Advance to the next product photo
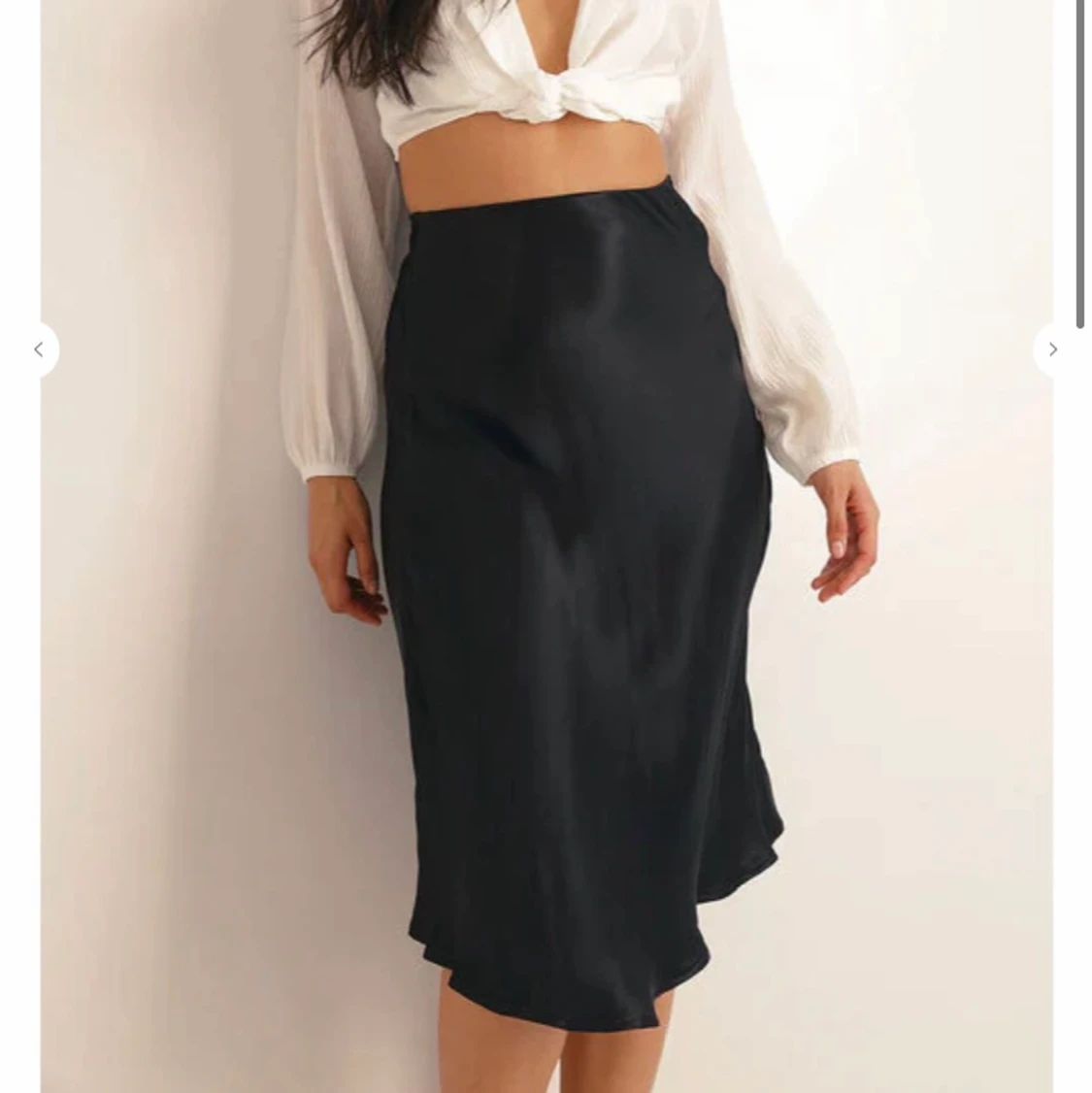 coord(1053,349)
